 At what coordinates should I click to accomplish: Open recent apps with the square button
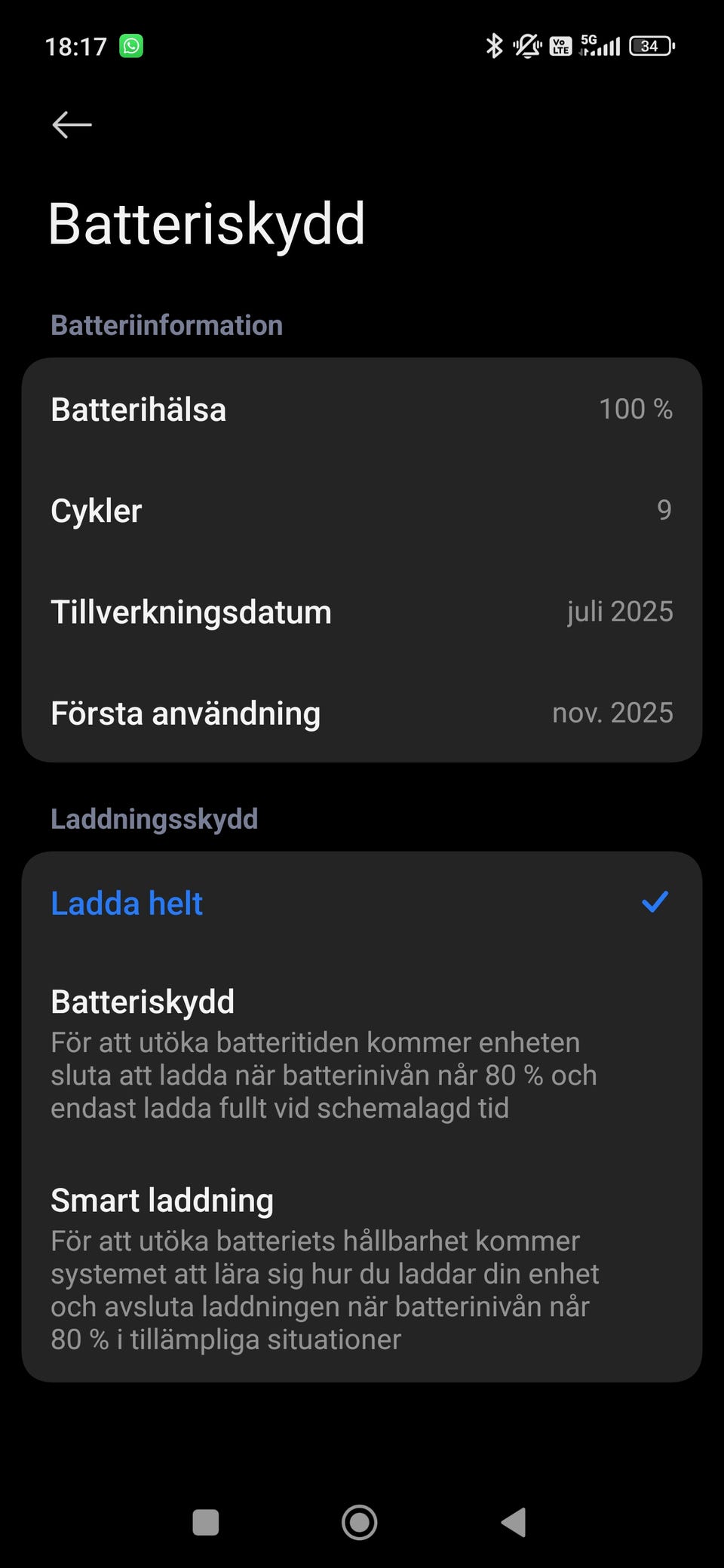pos(206,1522)
